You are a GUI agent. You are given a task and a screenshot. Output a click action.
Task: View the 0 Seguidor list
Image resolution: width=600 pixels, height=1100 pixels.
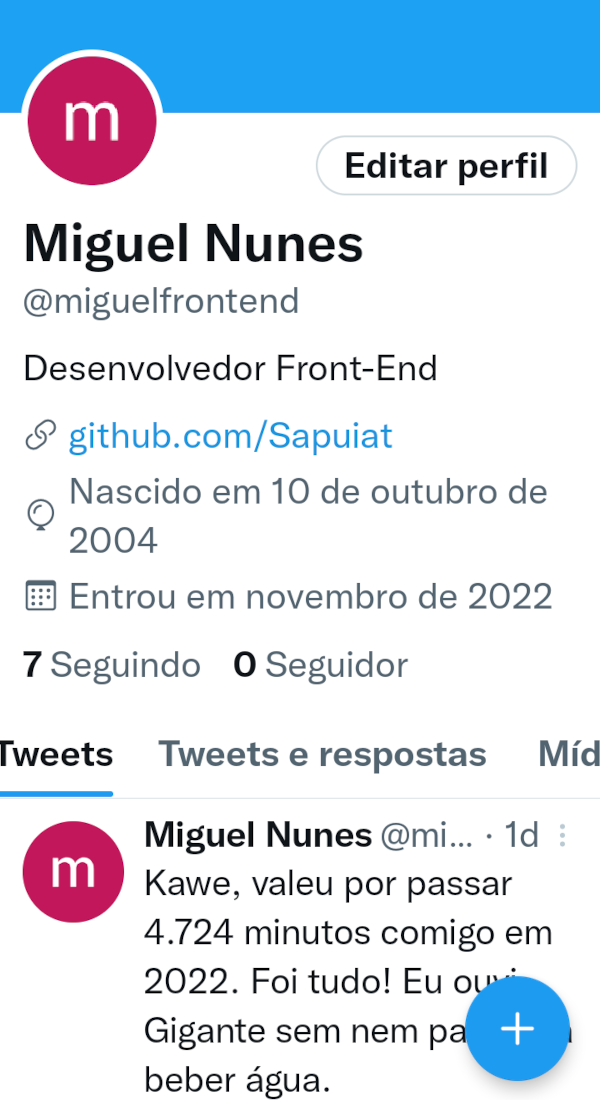(x=321, y=664)
